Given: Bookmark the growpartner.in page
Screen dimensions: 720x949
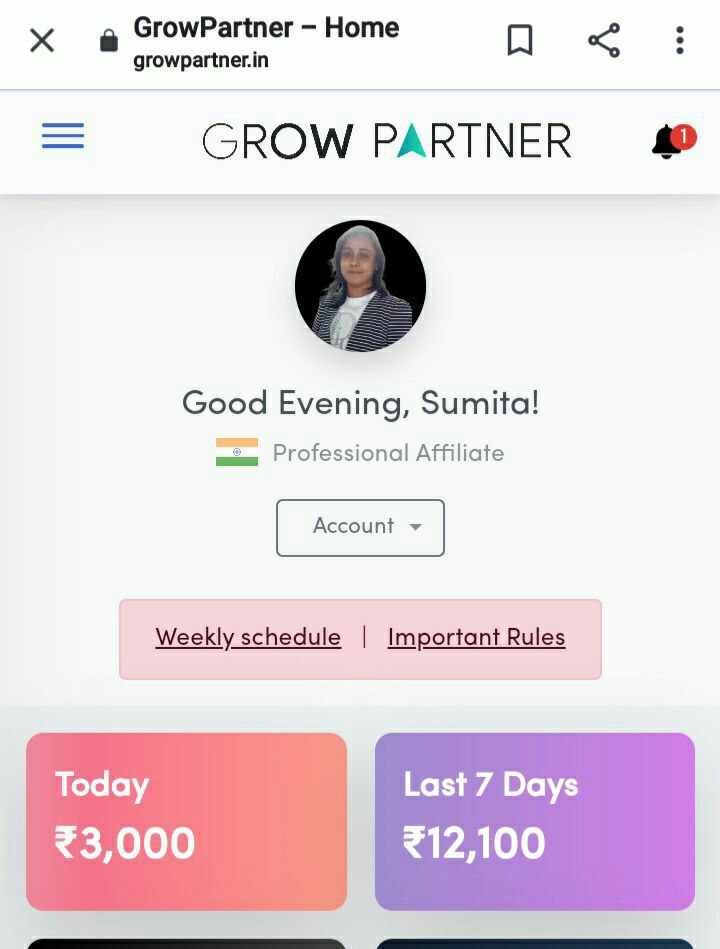Looking at the screenshot, I should 520,41.
